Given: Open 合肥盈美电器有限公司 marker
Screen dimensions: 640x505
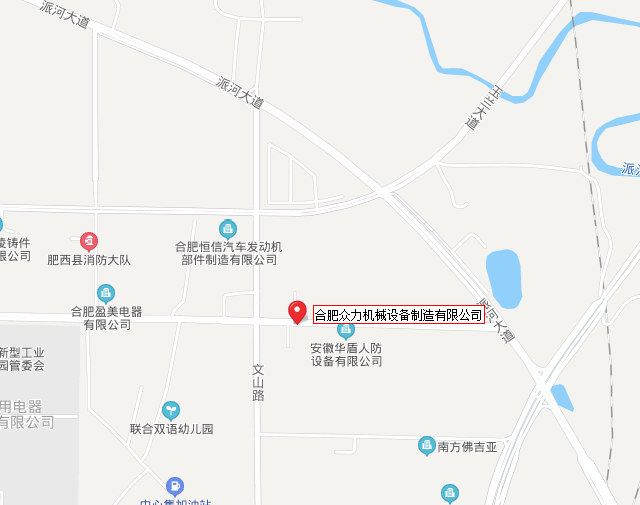Looking at the screenshot, I should [106, 293].
